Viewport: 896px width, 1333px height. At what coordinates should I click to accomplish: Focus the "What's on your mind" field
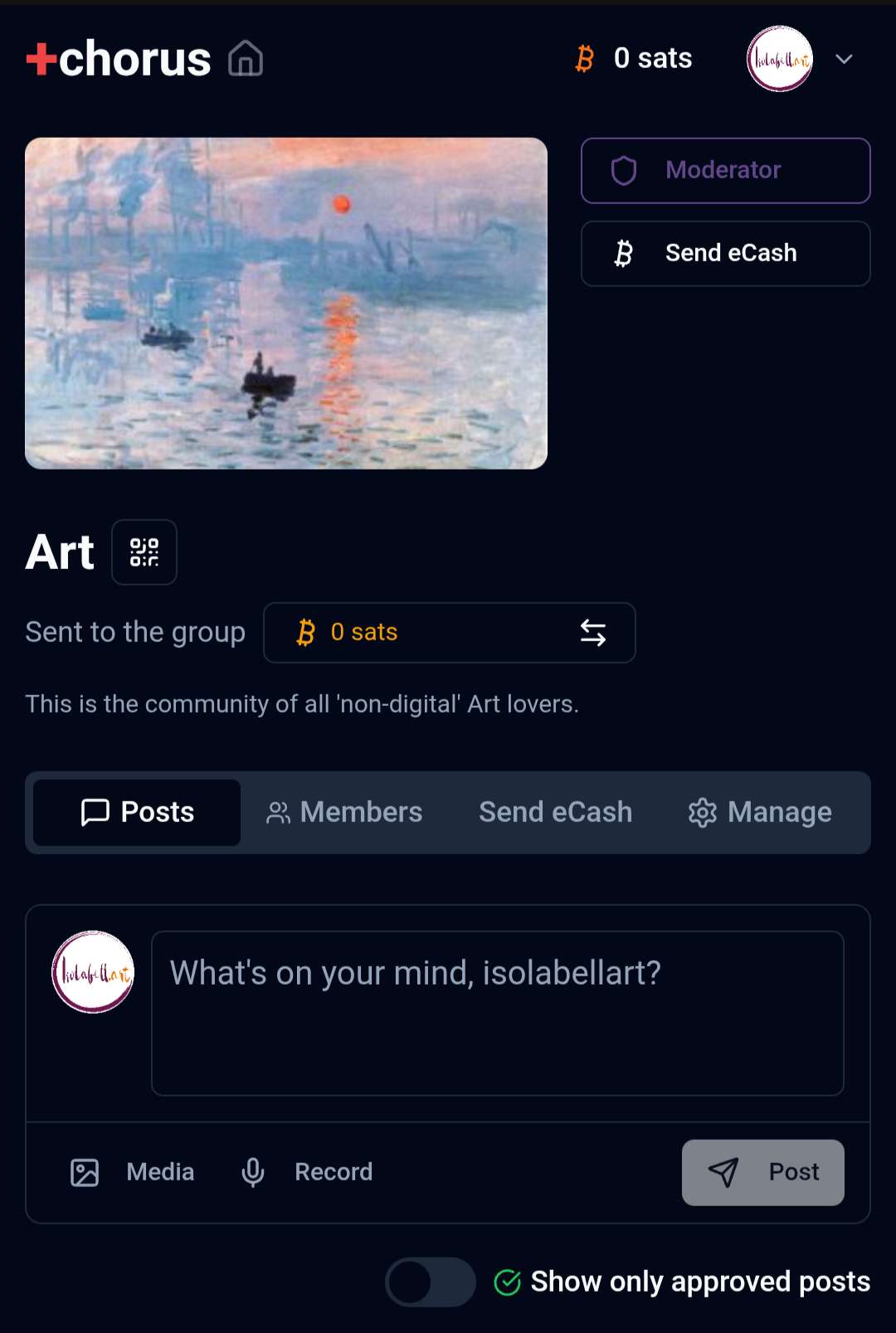(x=497, y=1012)
